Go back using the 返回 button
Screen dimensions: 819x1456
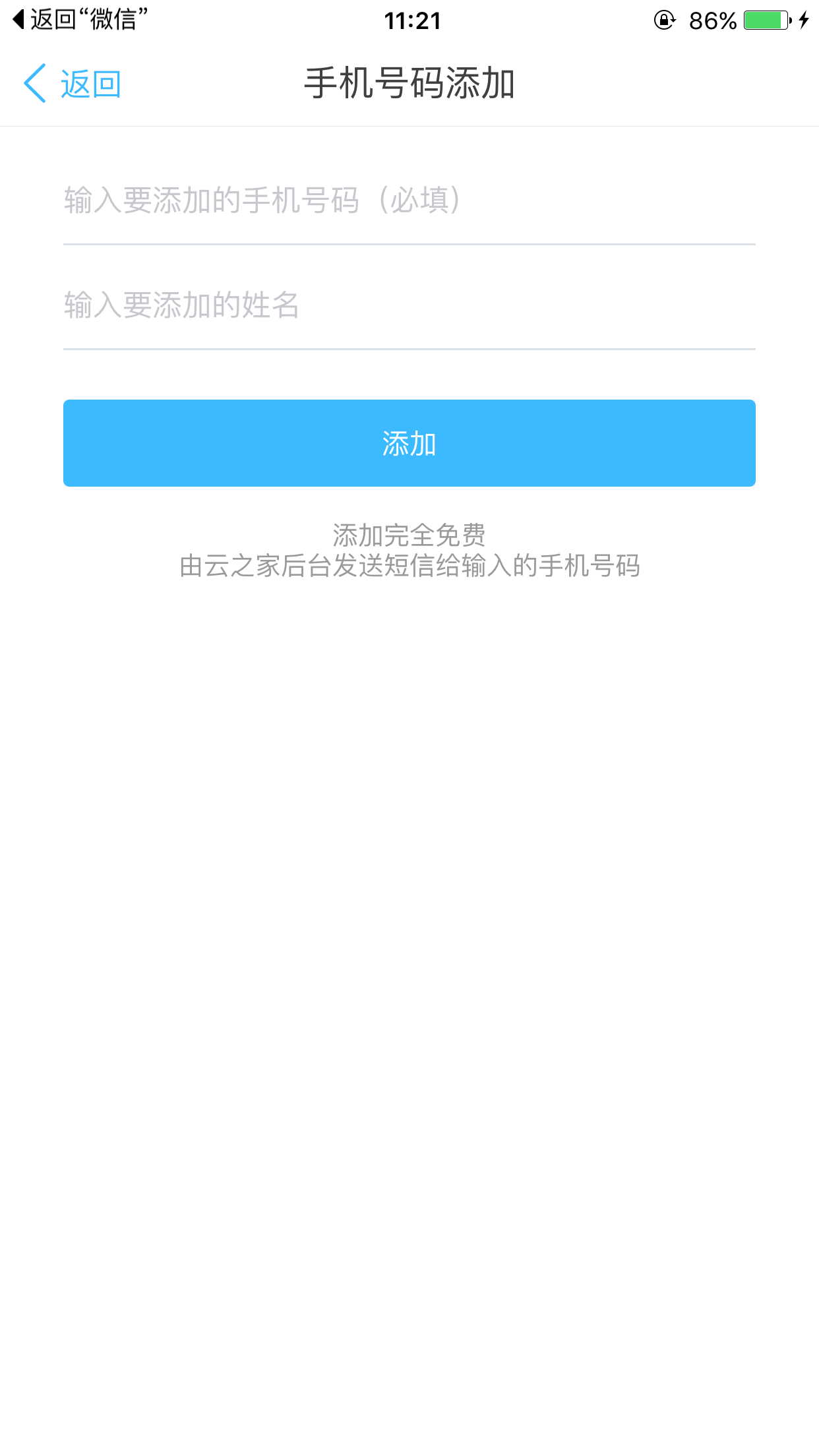(x=73, y=84)
